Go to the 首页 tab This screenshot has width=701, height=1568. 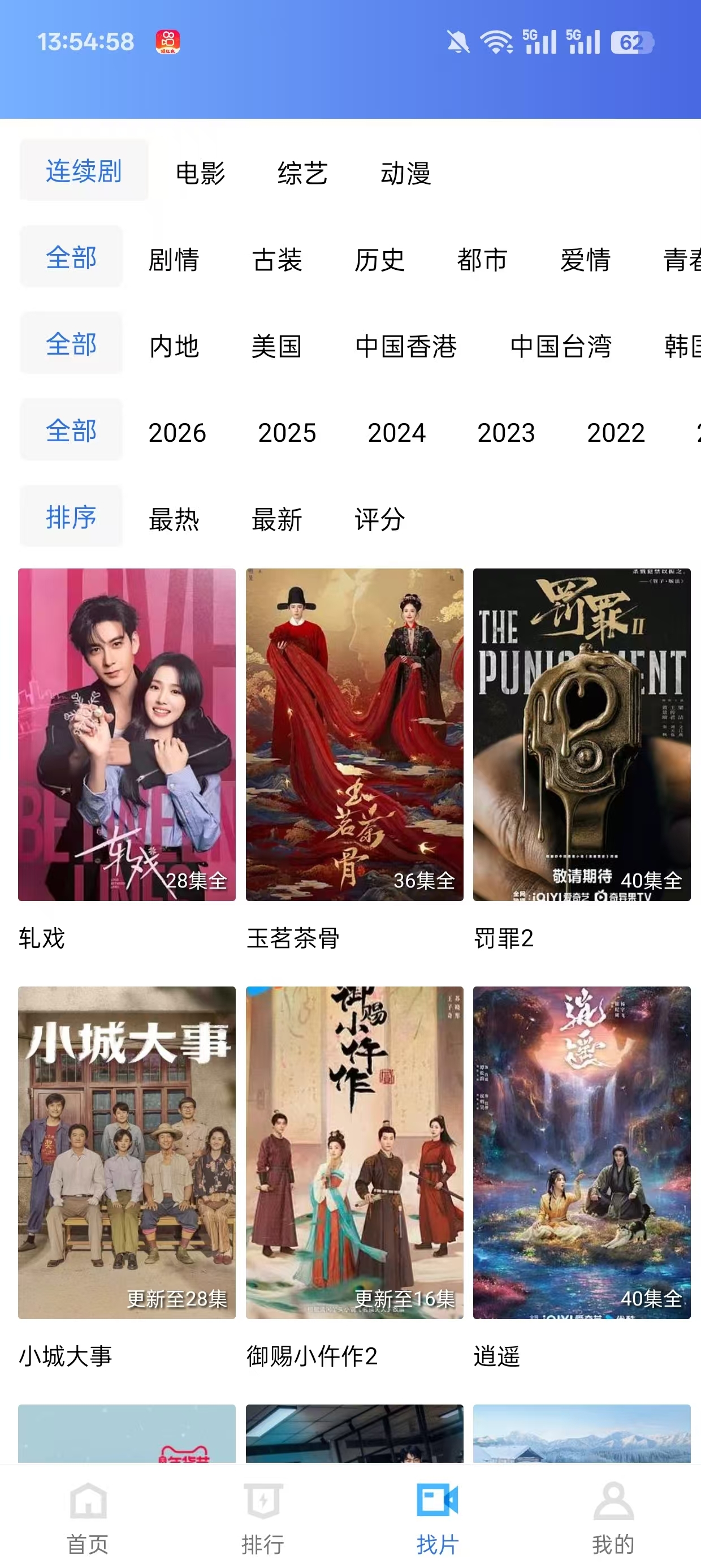point(88,1515)
